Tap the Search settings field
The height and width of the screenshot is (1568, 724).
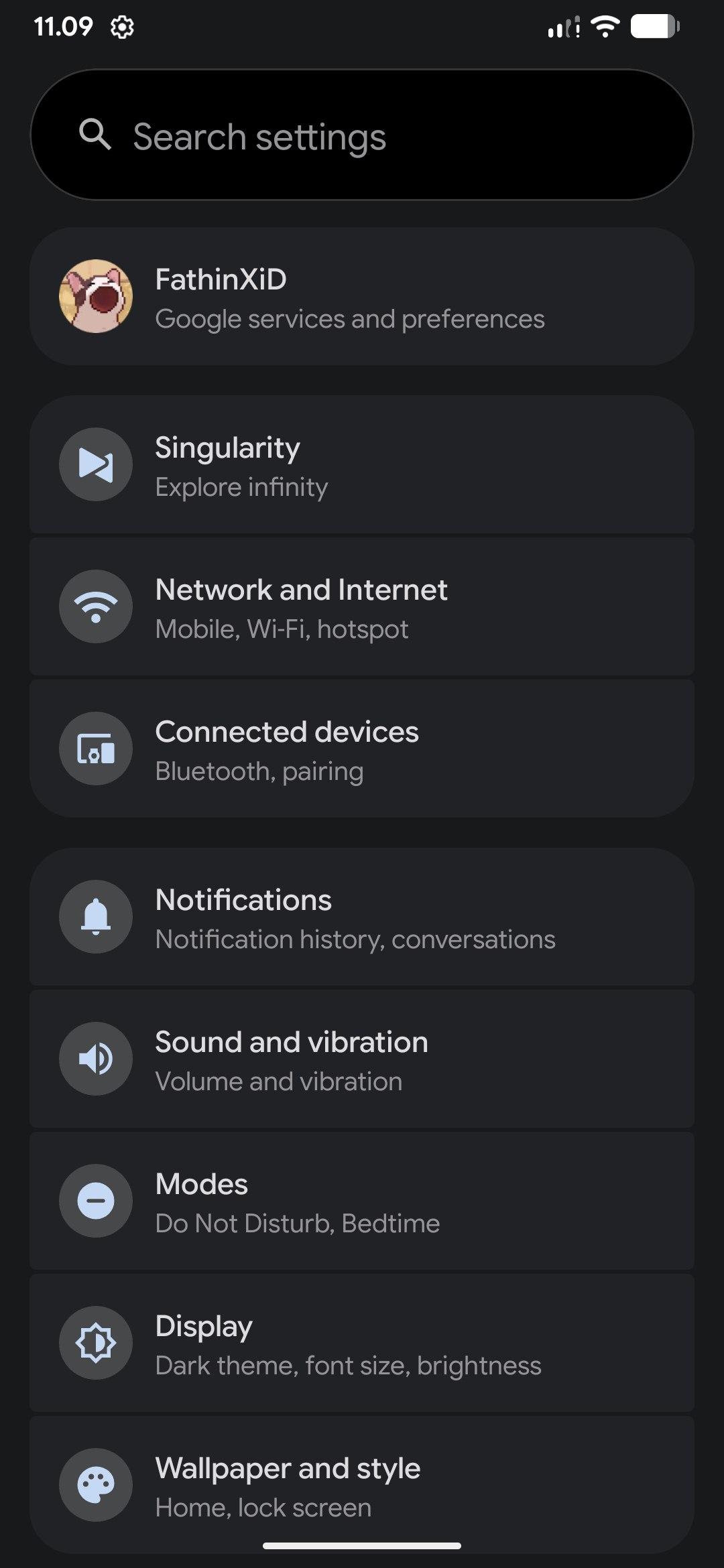click(362, 135)
